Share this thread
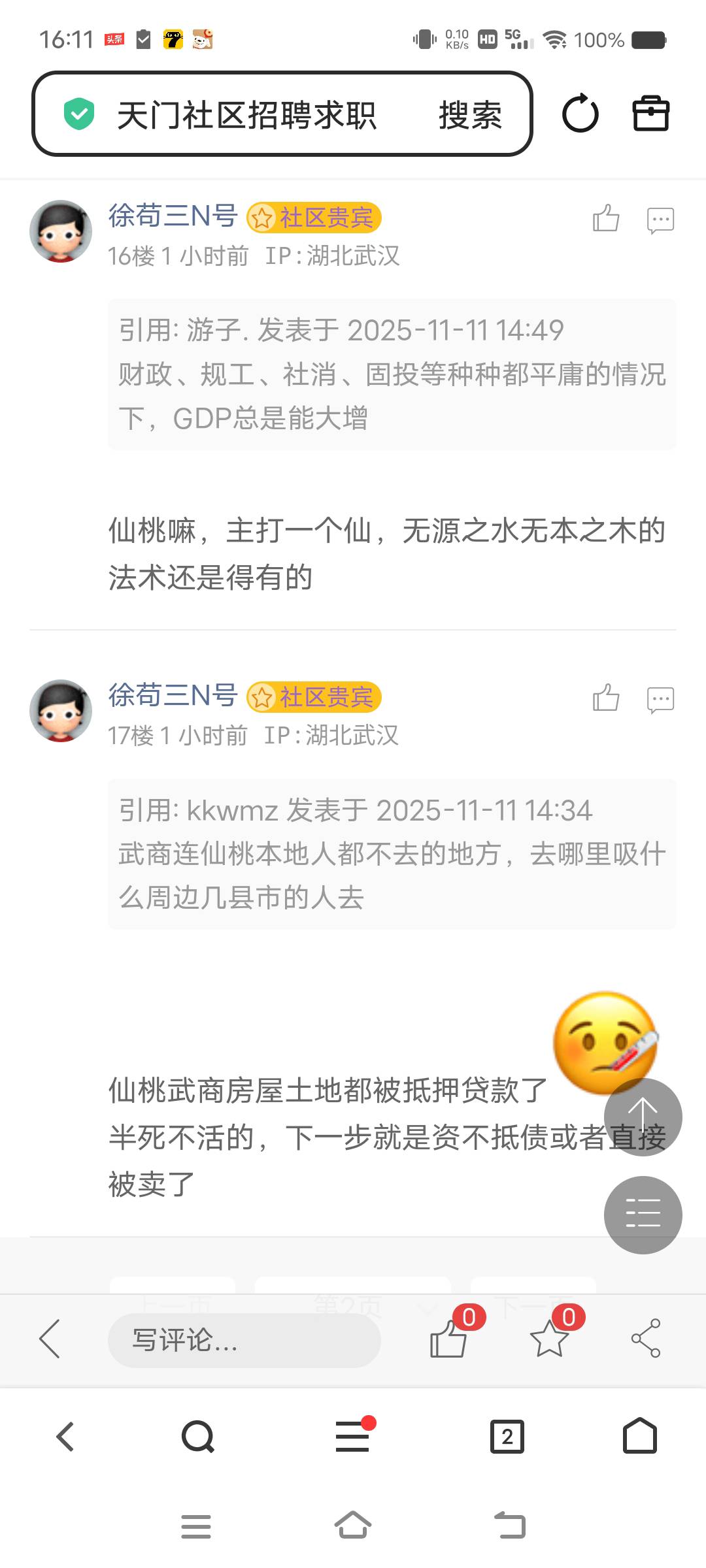Image resolution: width=706 pixels, height=1568 pixels. [x=646, y=1338]
